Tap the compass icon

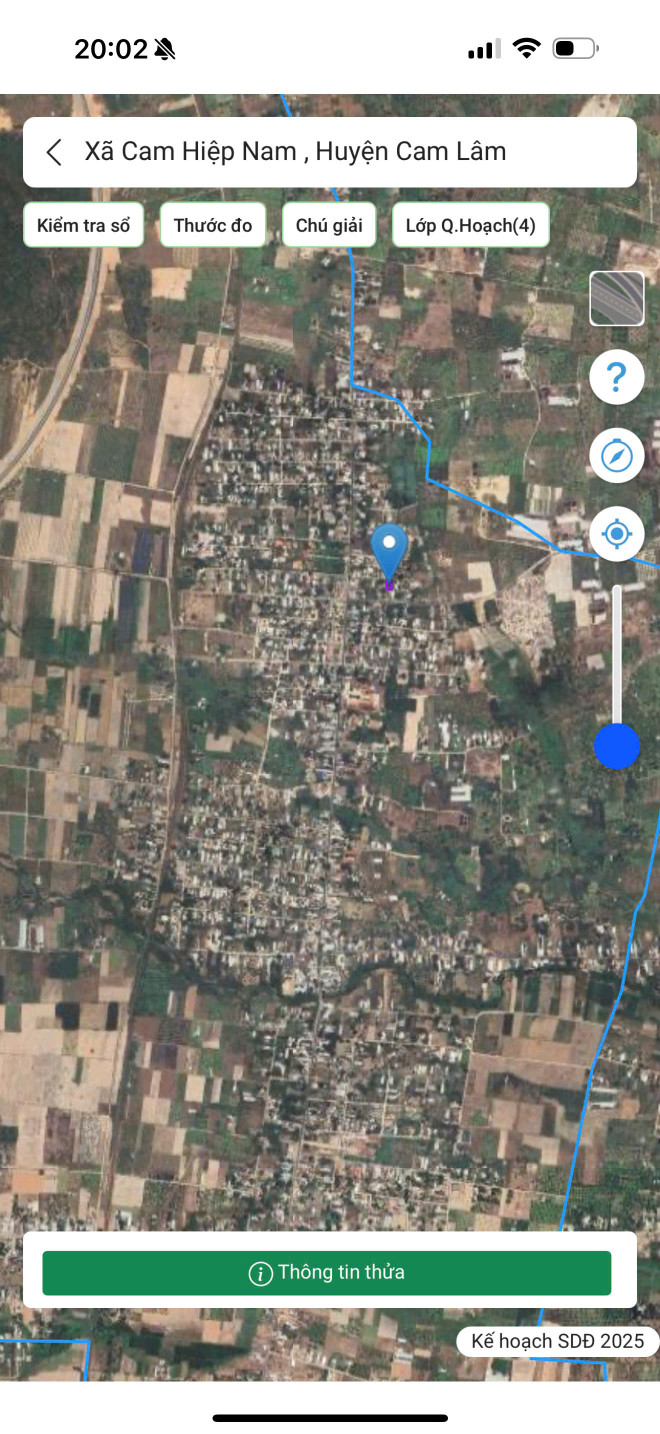(617, 456)
